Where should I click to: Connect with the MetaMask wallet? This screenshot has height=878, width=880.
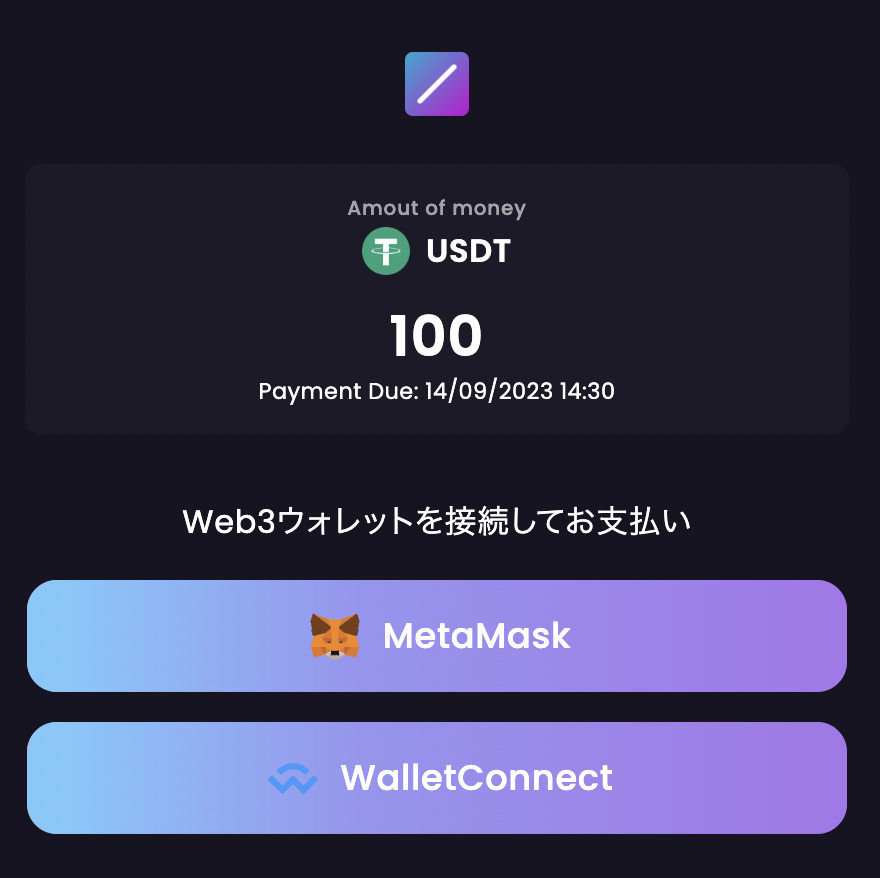click(437, 636)
